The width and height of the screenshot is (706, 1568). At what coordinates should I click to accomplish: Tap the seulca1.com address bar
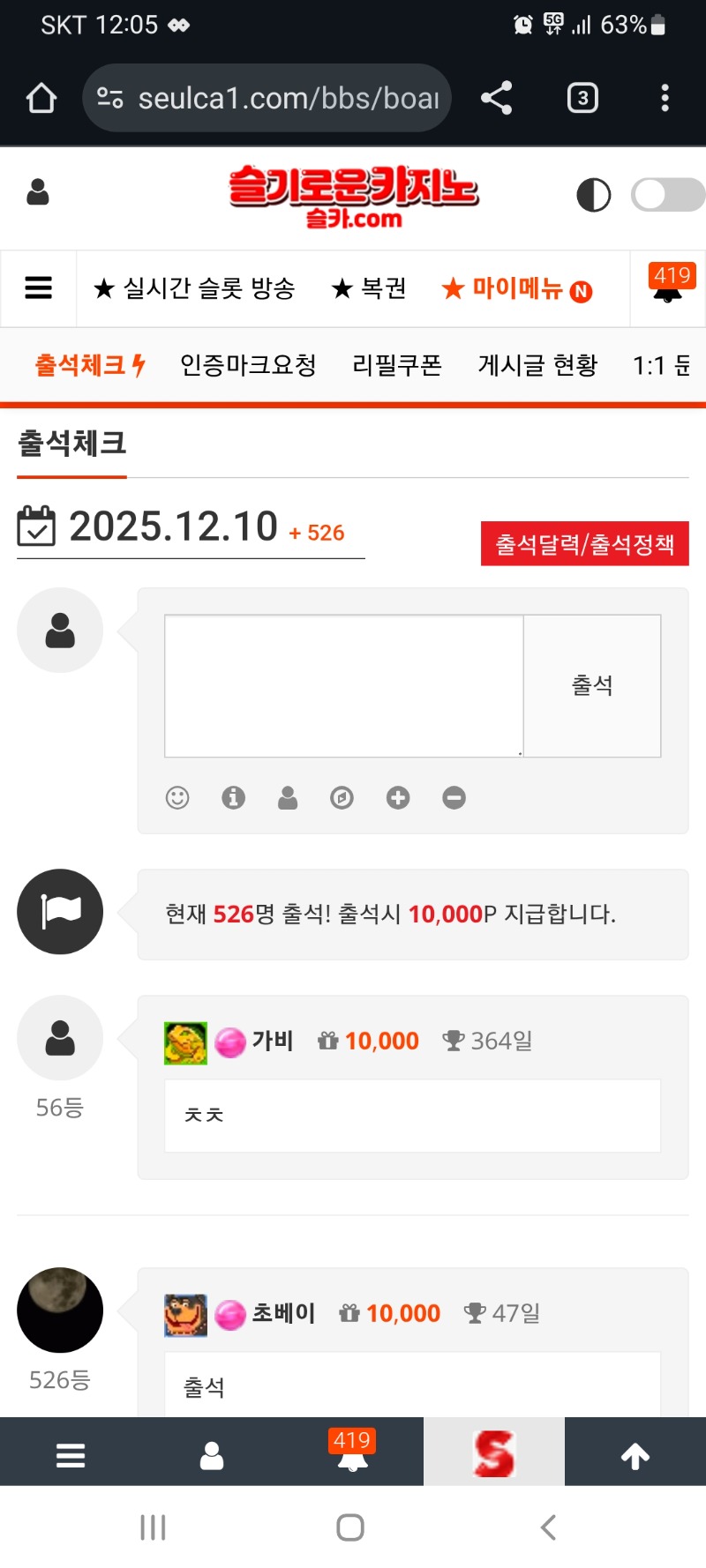(x=274, y=98)
